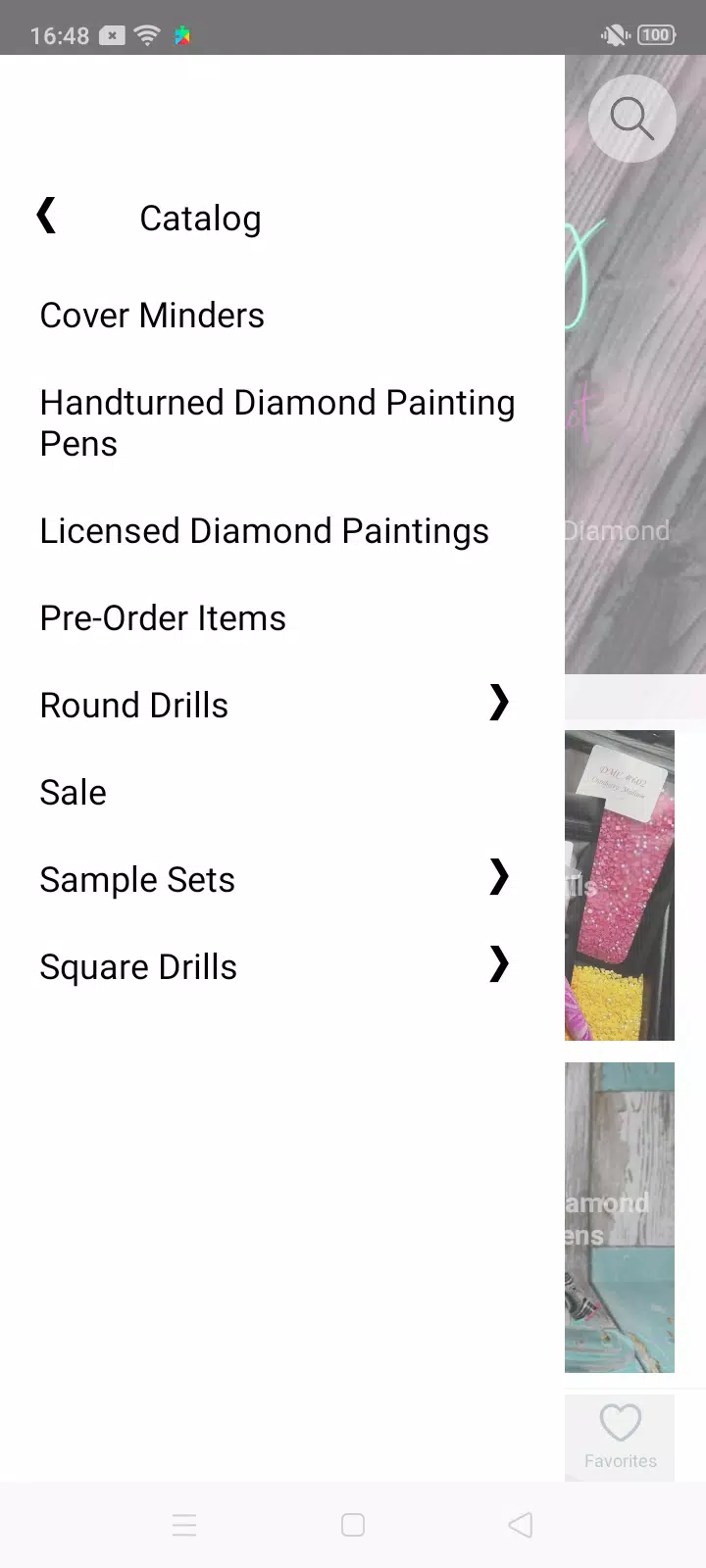706x1568 pixels.
Task: Tap the search magnifier icon
Action: [631, 119]
